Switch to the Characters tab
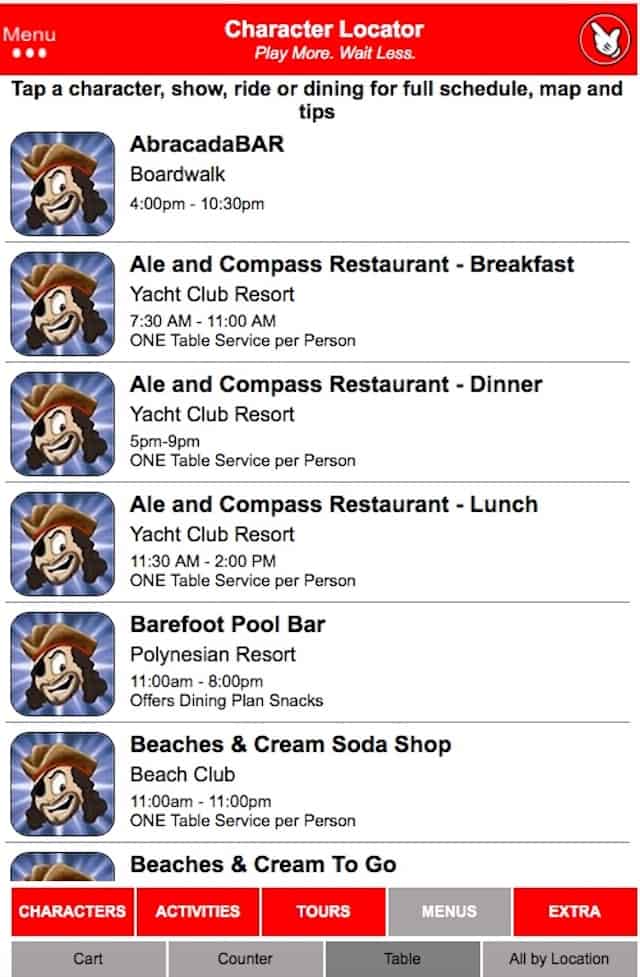This screenshot has width=640, height=977. 73,912
